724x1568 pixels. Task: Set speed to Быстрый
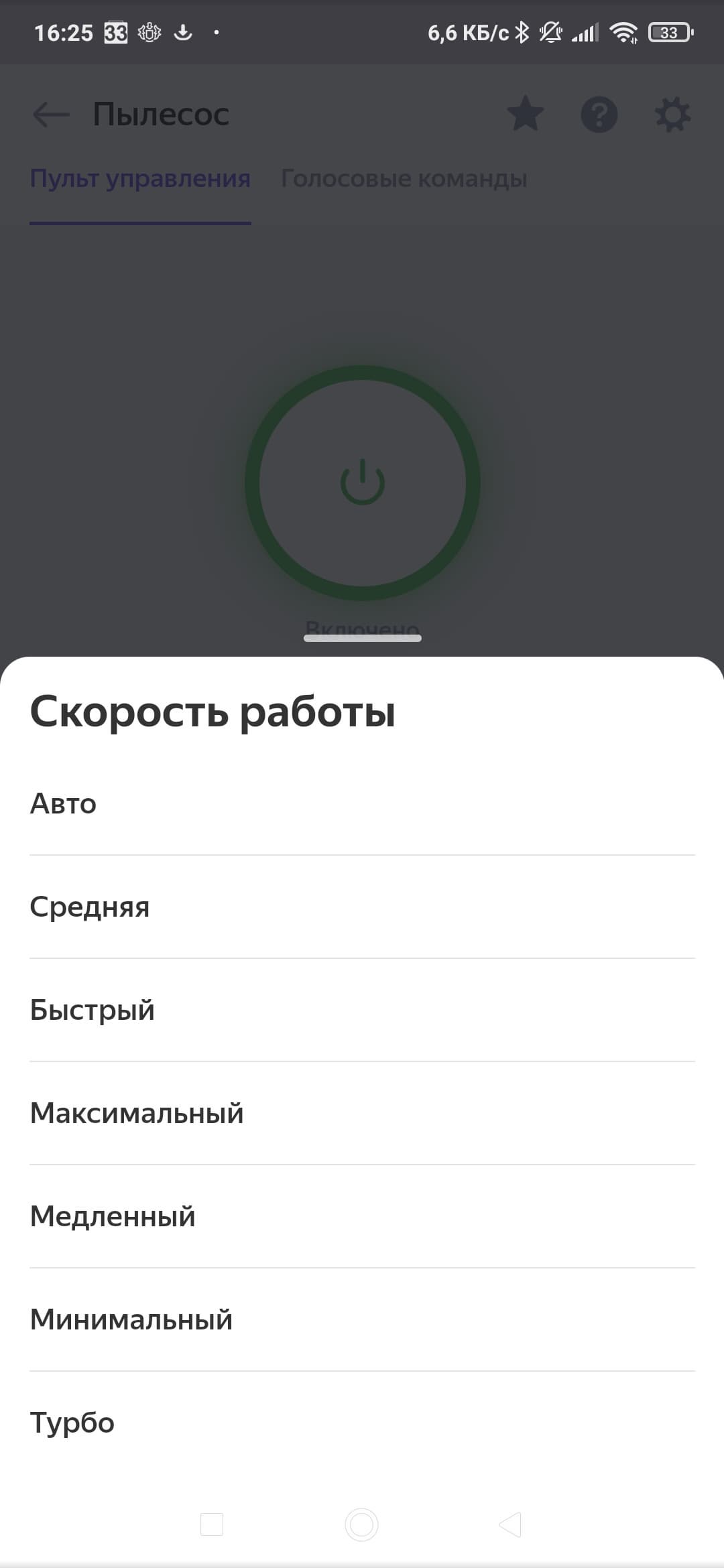pos(362,1010)
